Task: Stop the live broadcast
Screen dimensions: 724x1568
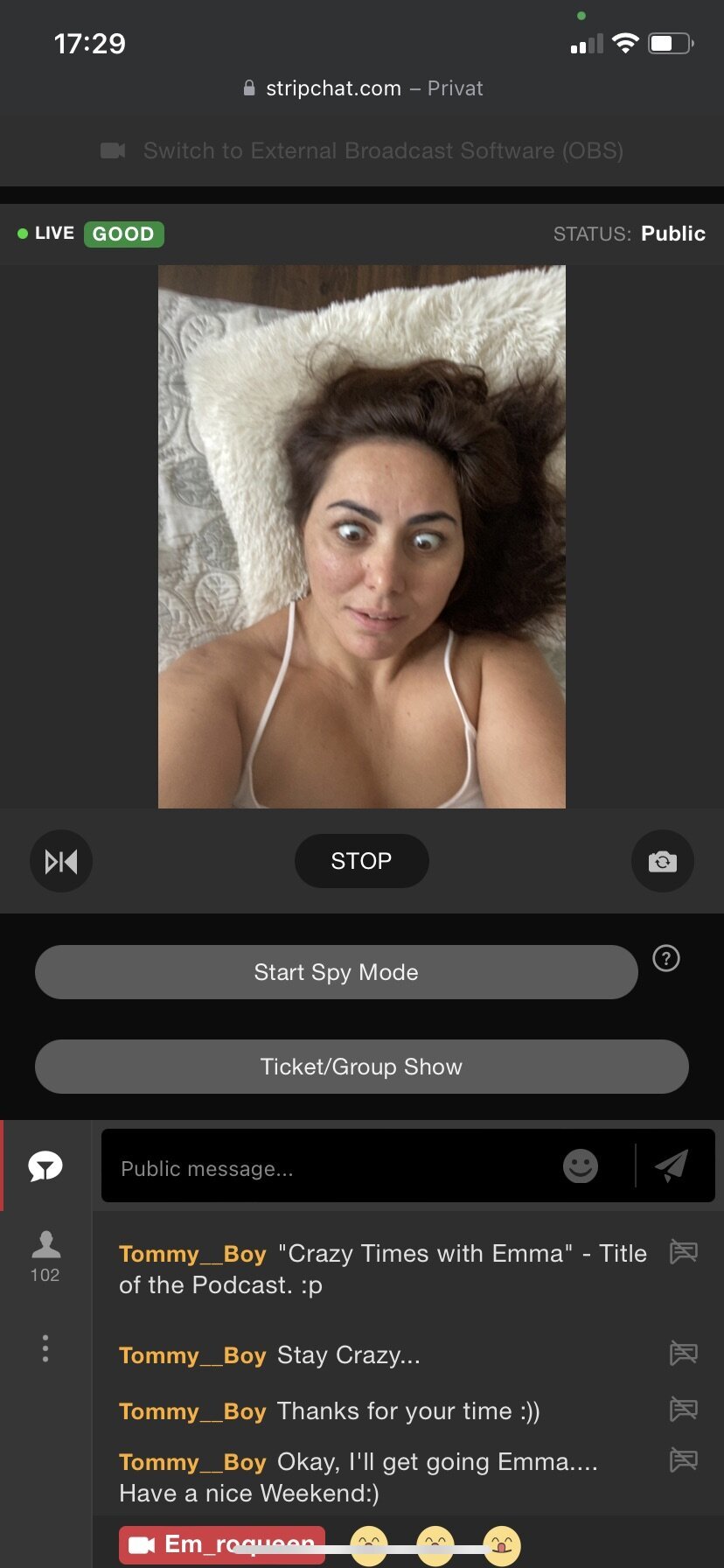Action: tap(361, 861)
